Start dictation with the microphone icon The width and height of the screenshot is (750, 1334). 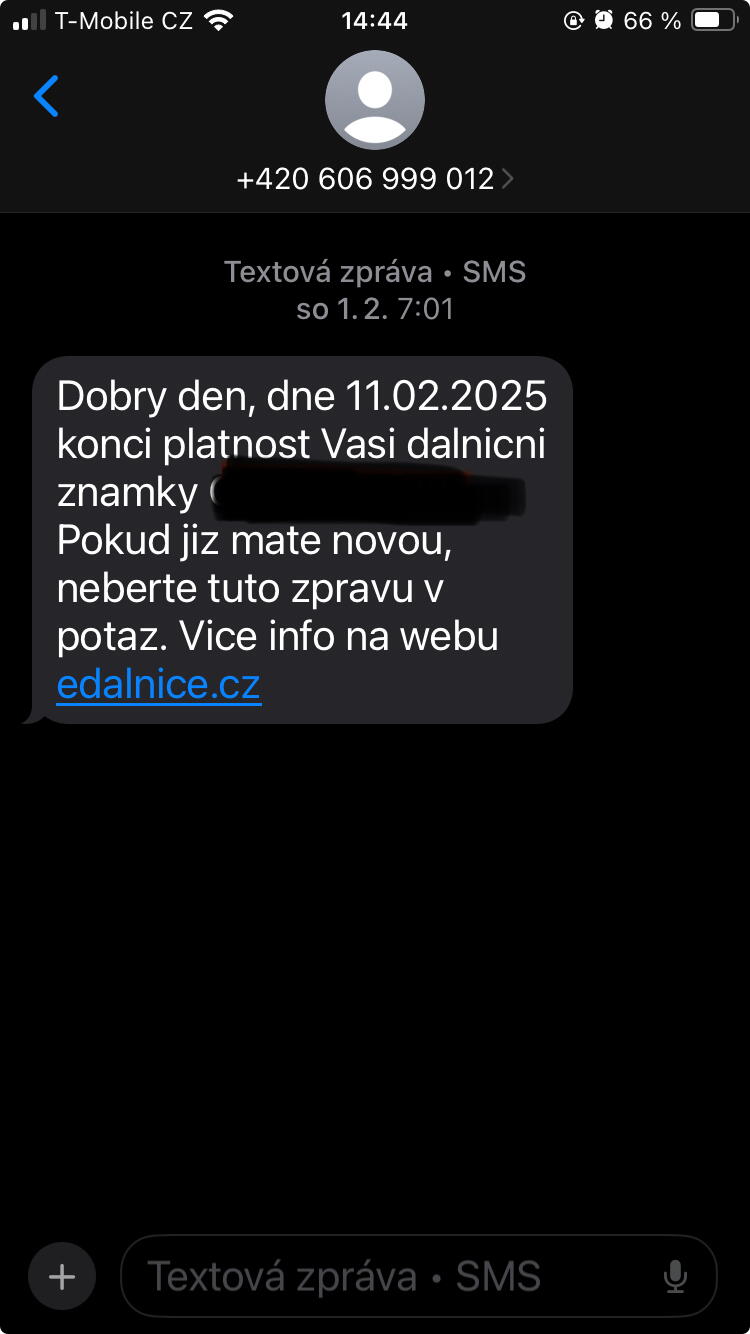[x=676, y=1276]
